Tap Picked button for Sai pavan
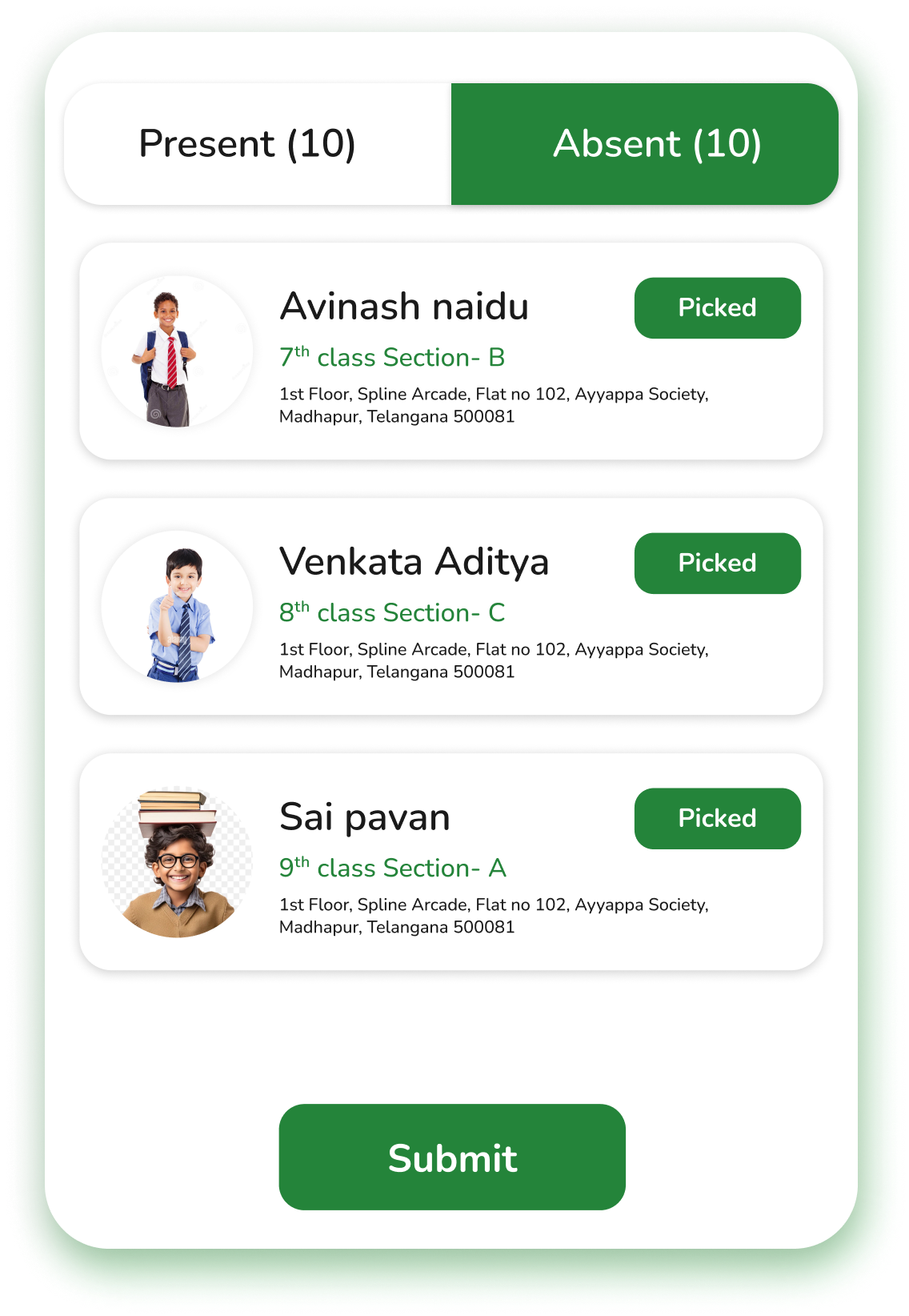Screen dimensions: 909x1316 point(717,819)
